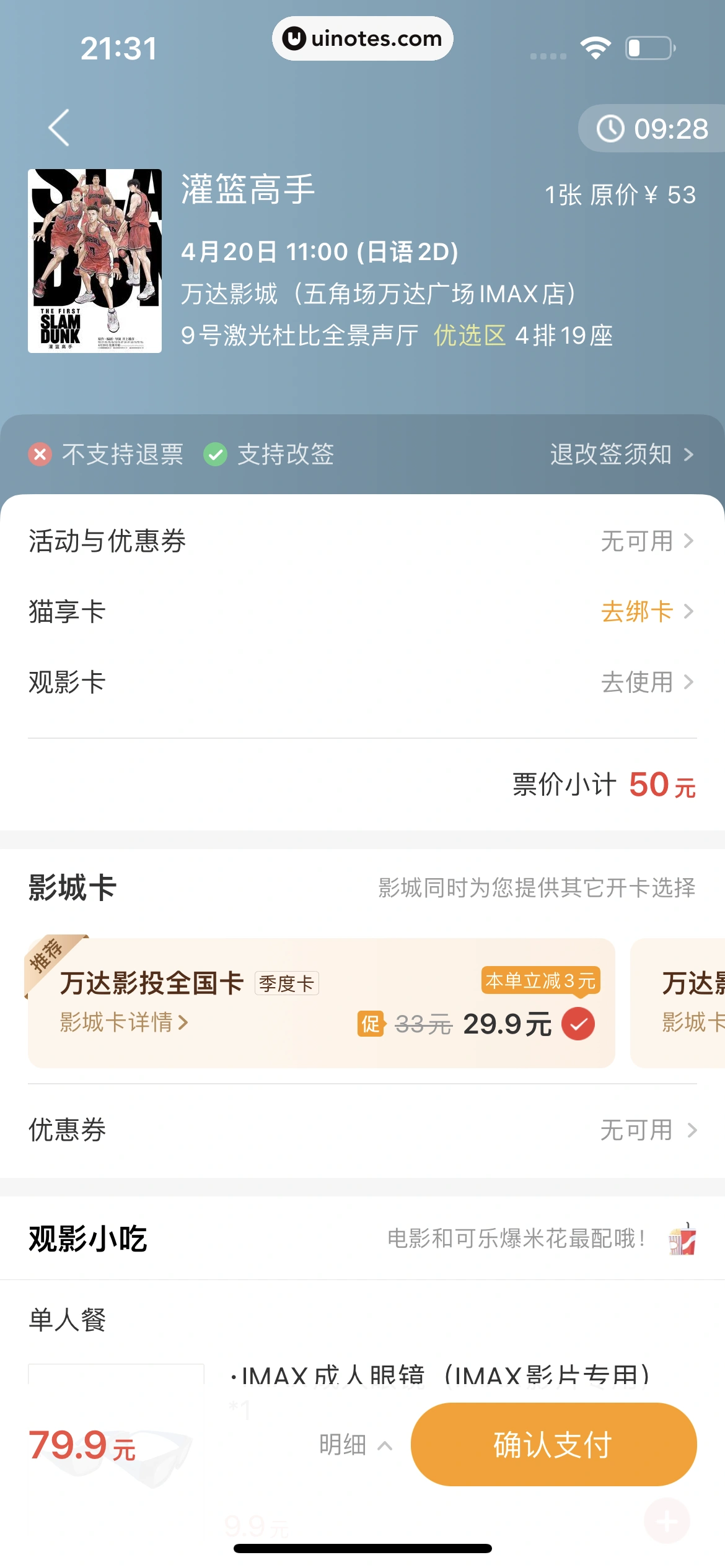Image resolution: width=725 pixels, height=1568 pixels.
Task: Open the 优惠券 coupon row
Action: click(x=362, y=1130)
